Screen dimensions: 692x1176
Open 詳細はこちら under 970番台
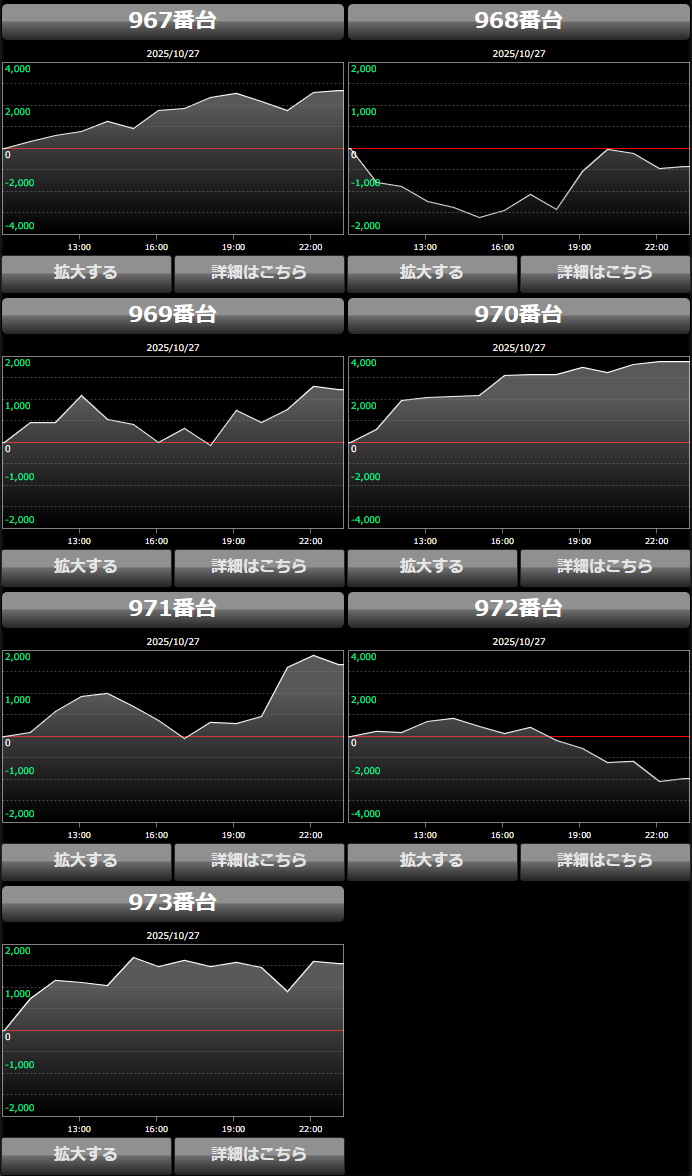click(605, 566)
